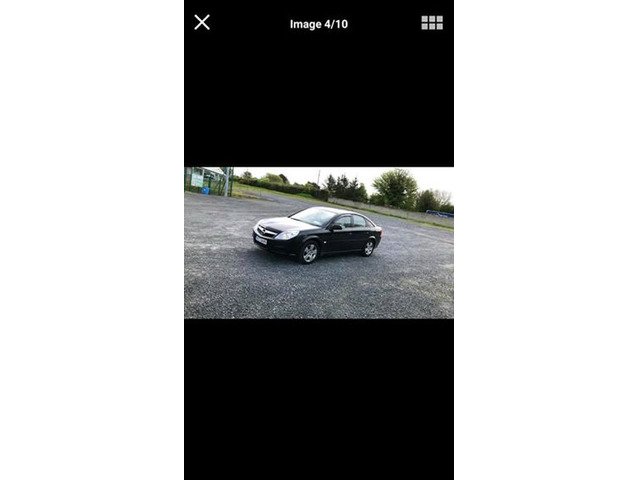Image resolution: width=640 pixels, height=480 pixels.
Task: Open the image grid view
Action: (432, 22)
